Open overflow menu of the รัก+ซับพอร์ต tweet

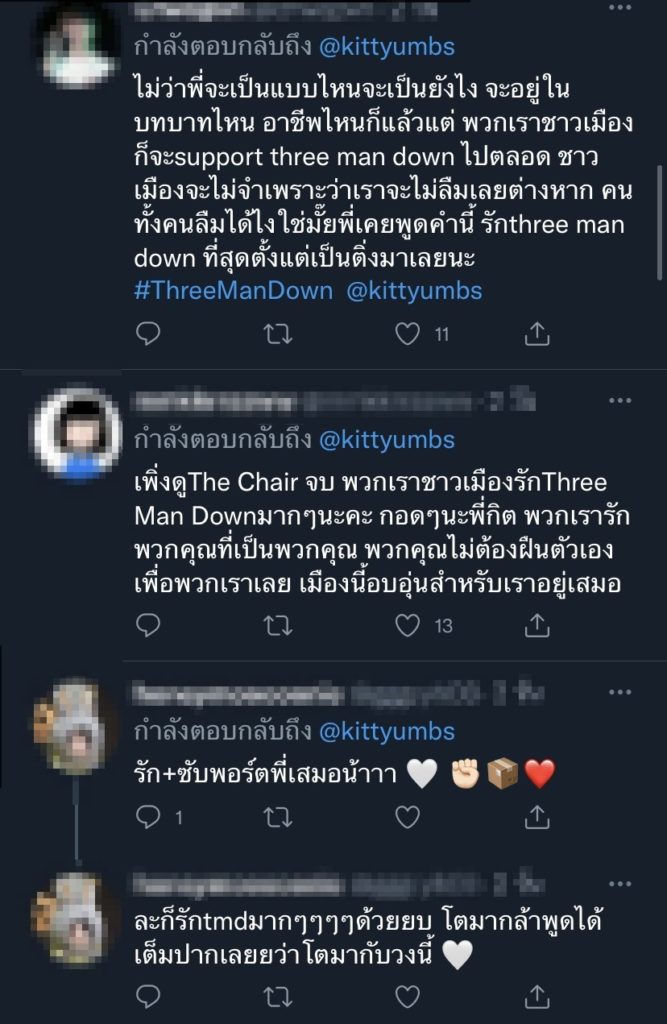[x=620, y=692]
